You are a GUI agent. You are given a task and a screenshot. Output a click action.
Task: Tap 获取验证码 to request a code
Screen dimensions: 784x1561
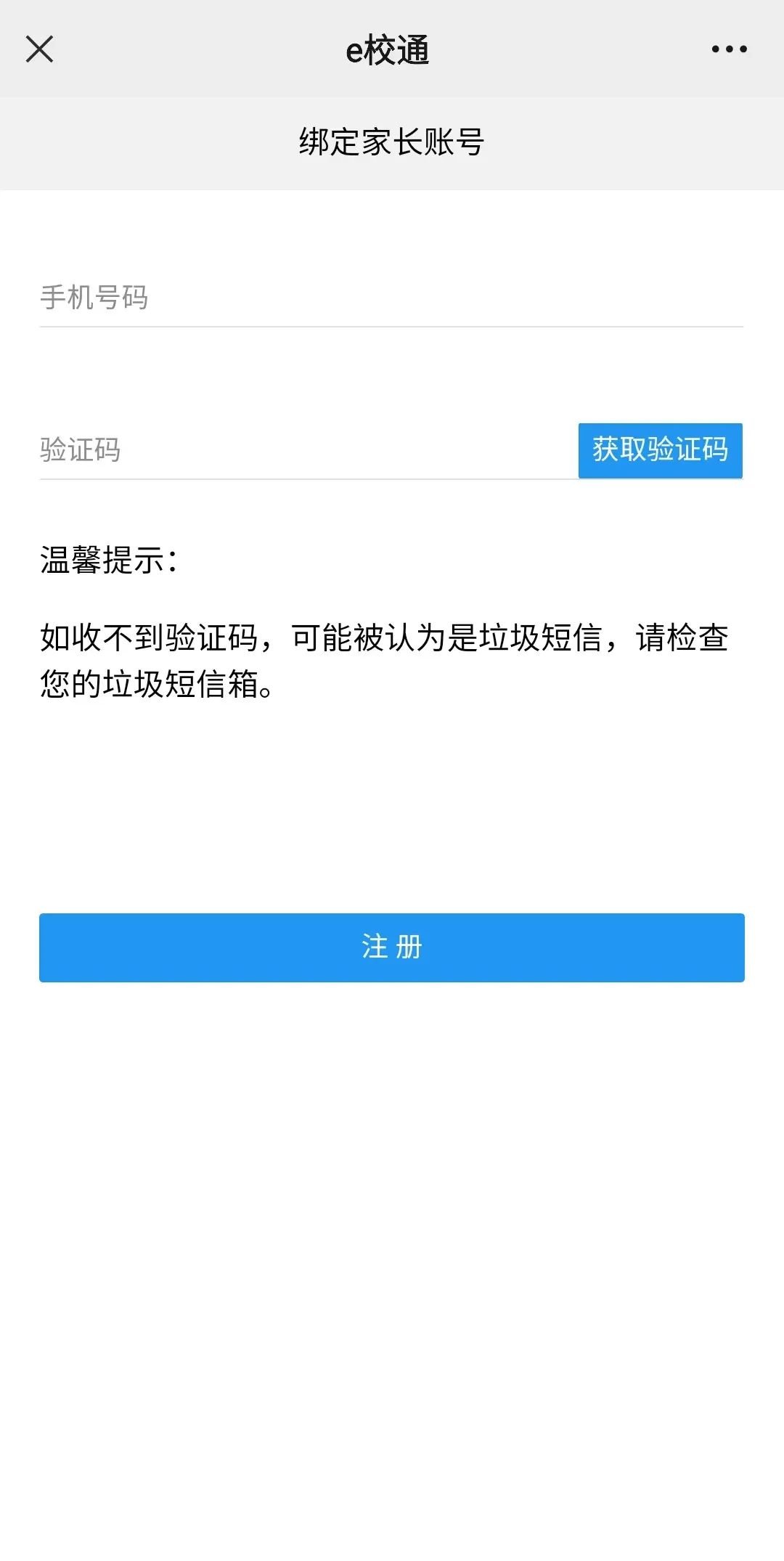coord(660,450)
